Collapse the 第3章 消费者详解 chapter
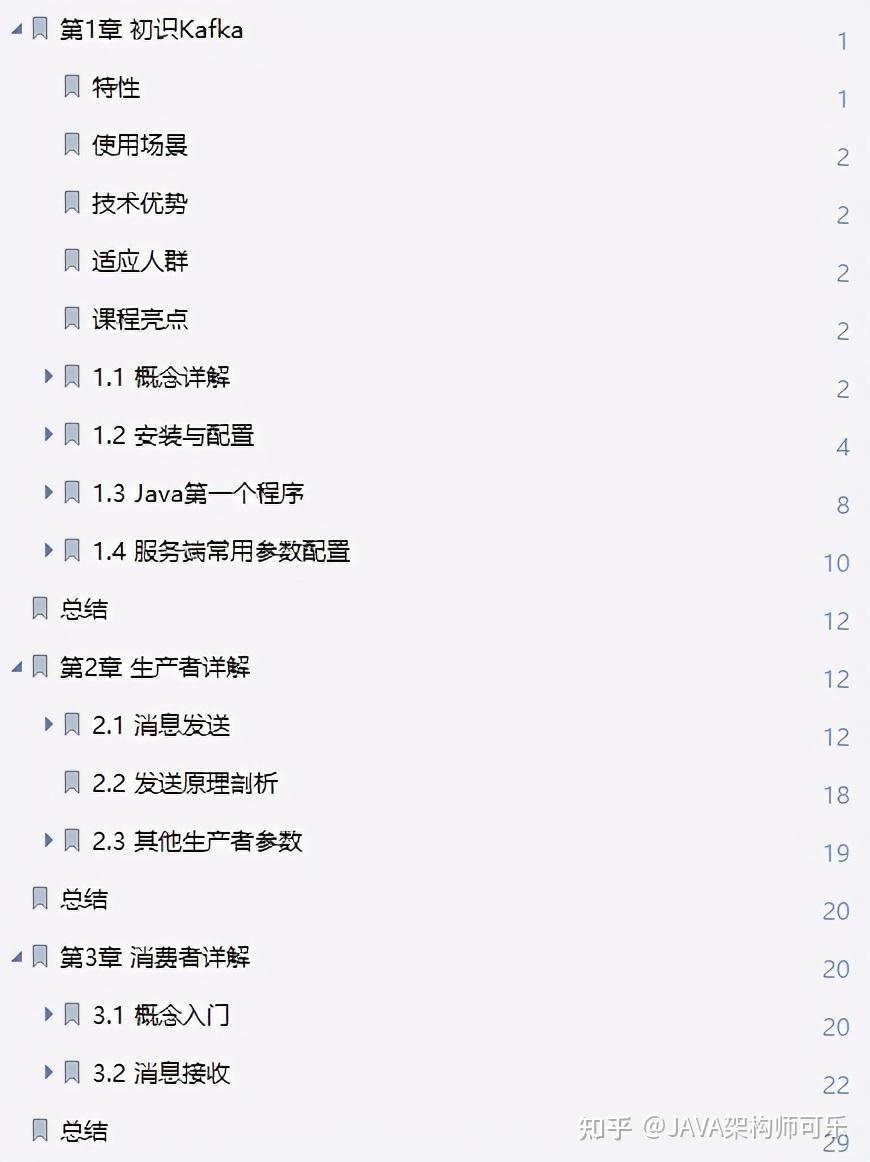Viewport: 870px width, 1162px height. [17, 957]
